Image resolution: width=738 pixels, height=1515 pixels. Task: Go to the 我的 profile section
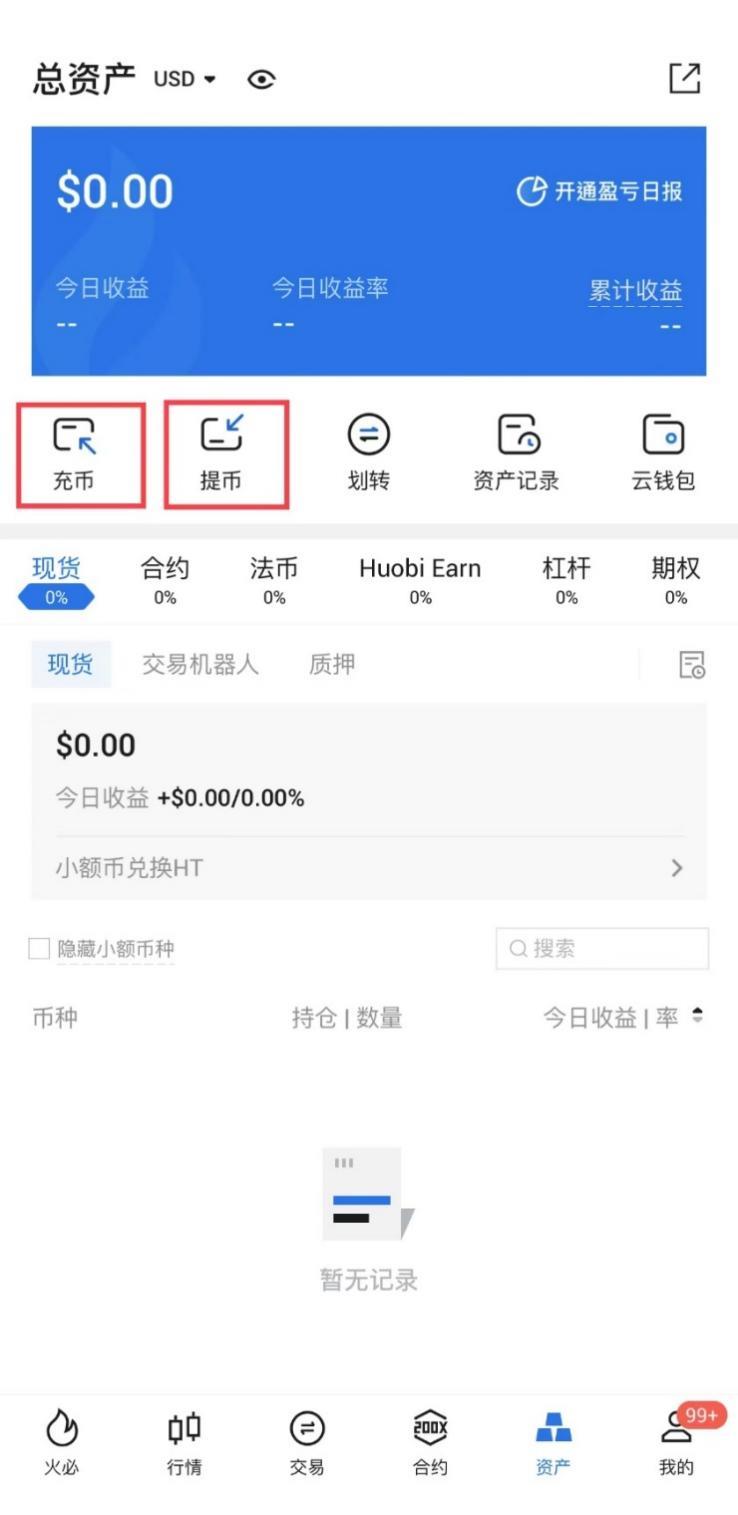point(676,1442)
